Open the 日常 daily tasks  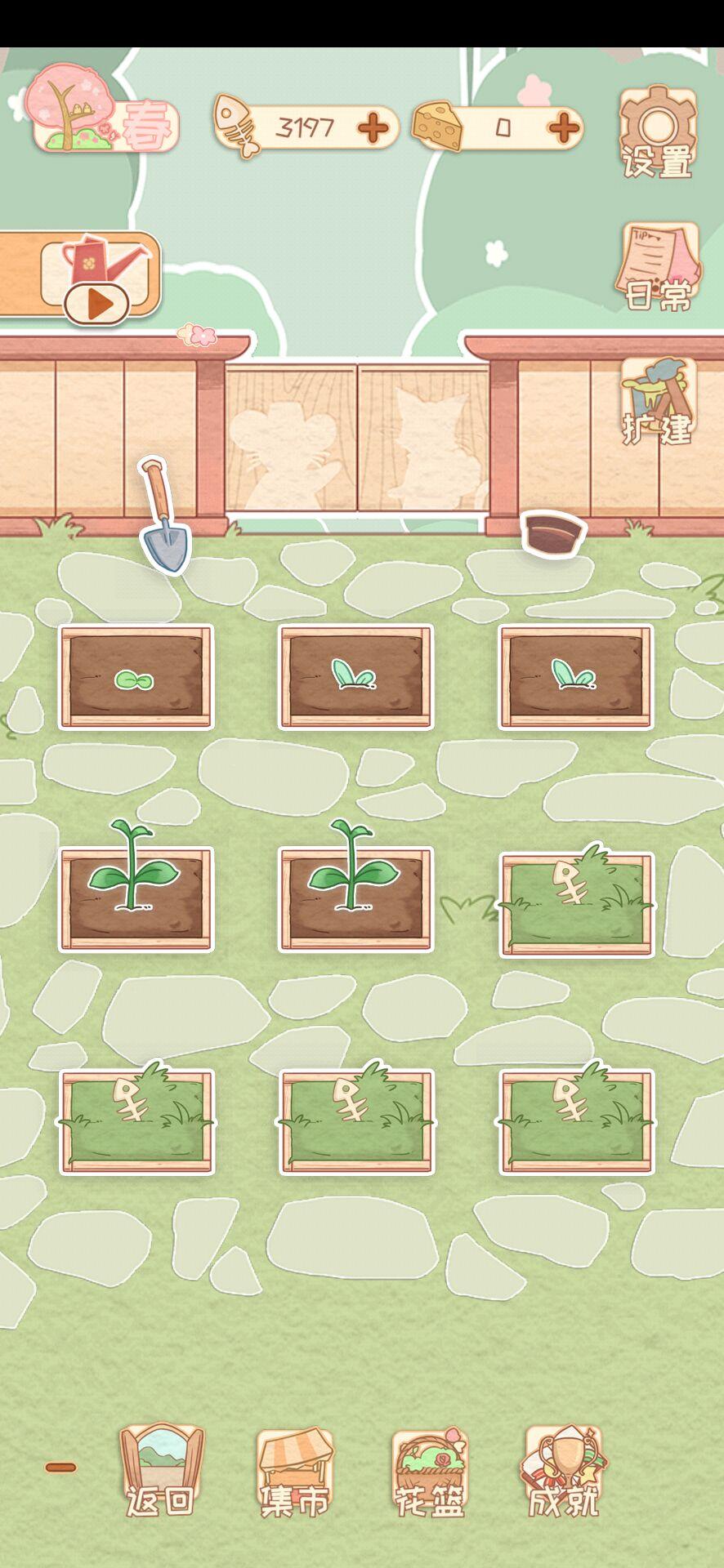(657, 268)
